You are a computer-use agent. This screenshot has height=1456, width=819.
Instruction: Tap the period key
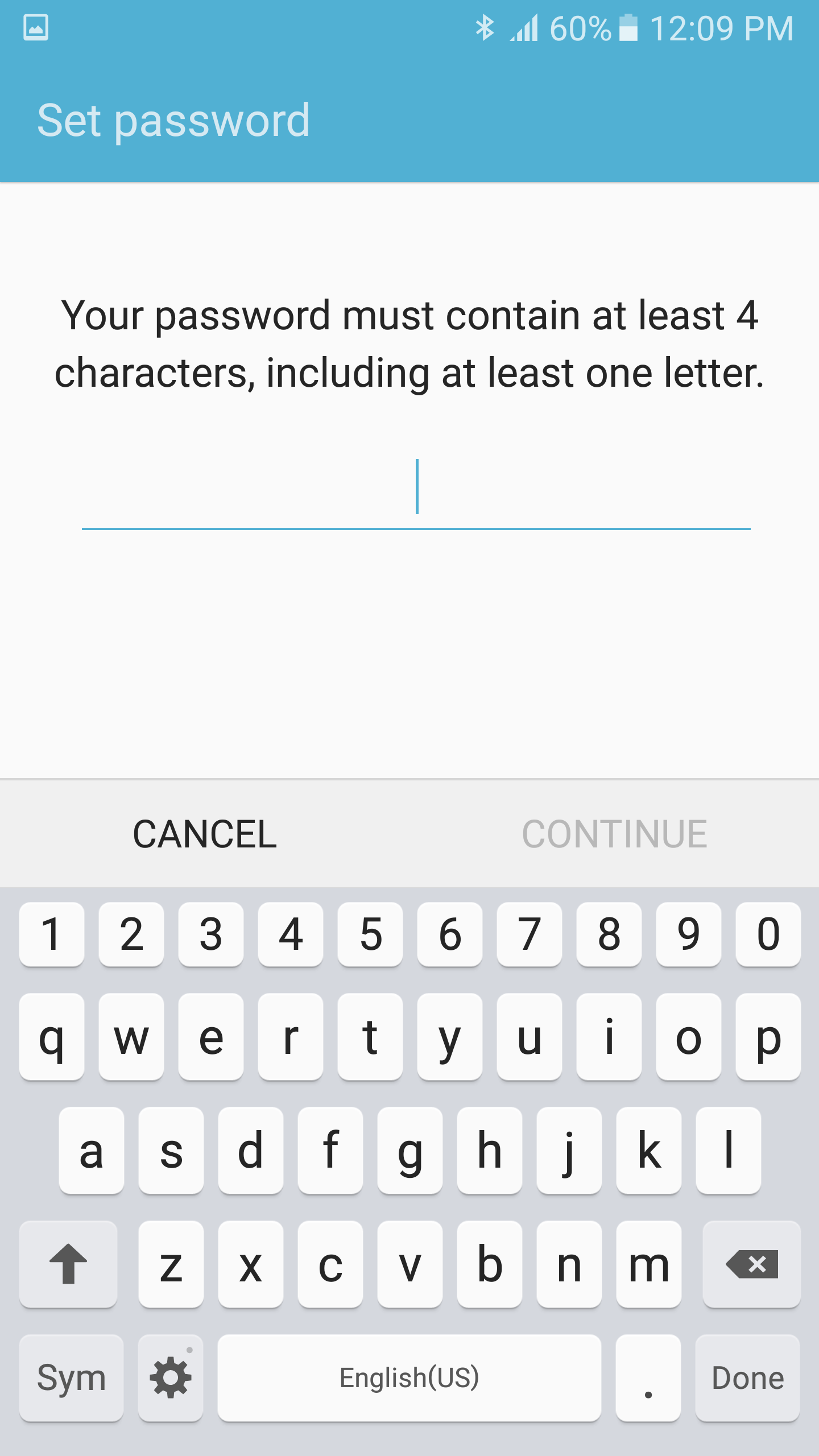coord(648,1378)
